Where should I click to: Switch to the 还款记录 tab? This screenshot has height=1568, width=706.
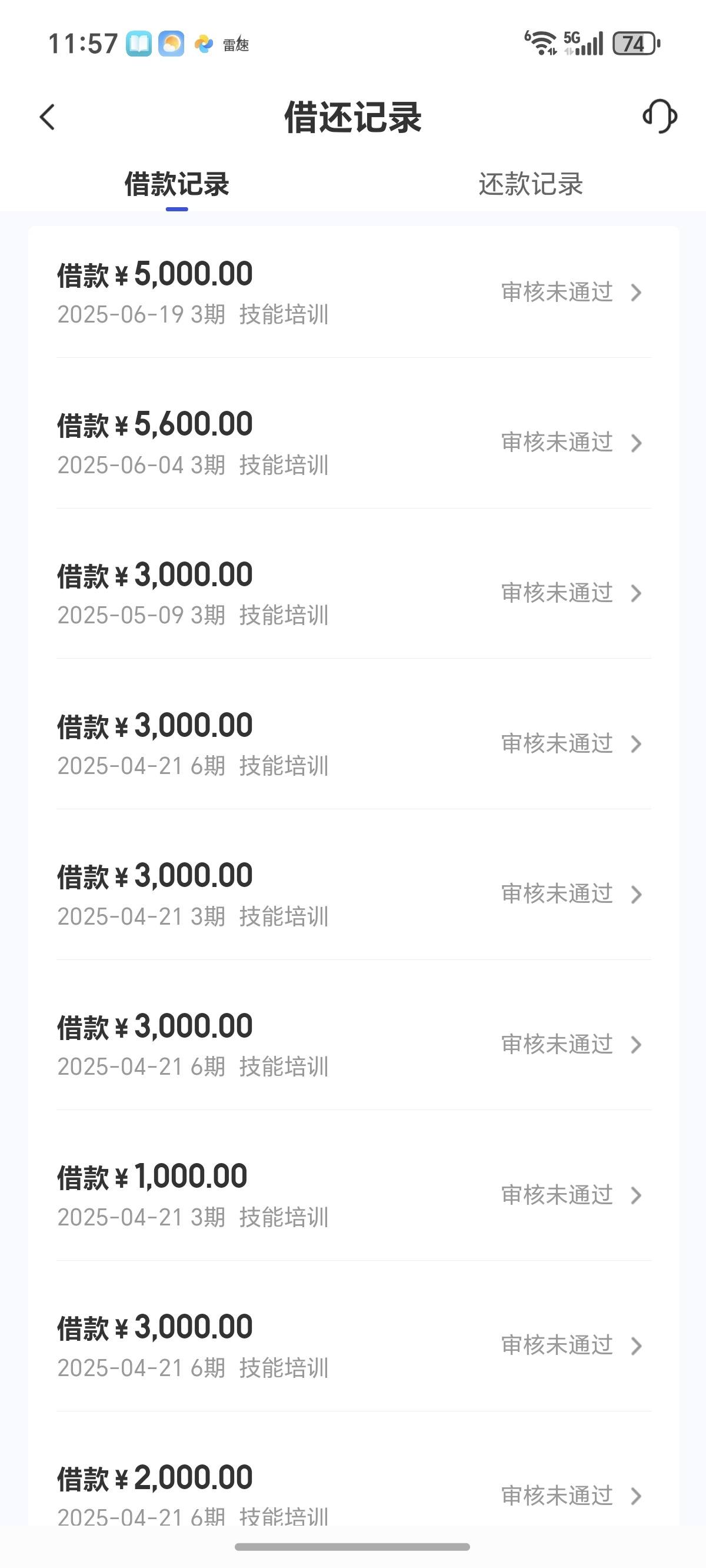tap(531, 184)
